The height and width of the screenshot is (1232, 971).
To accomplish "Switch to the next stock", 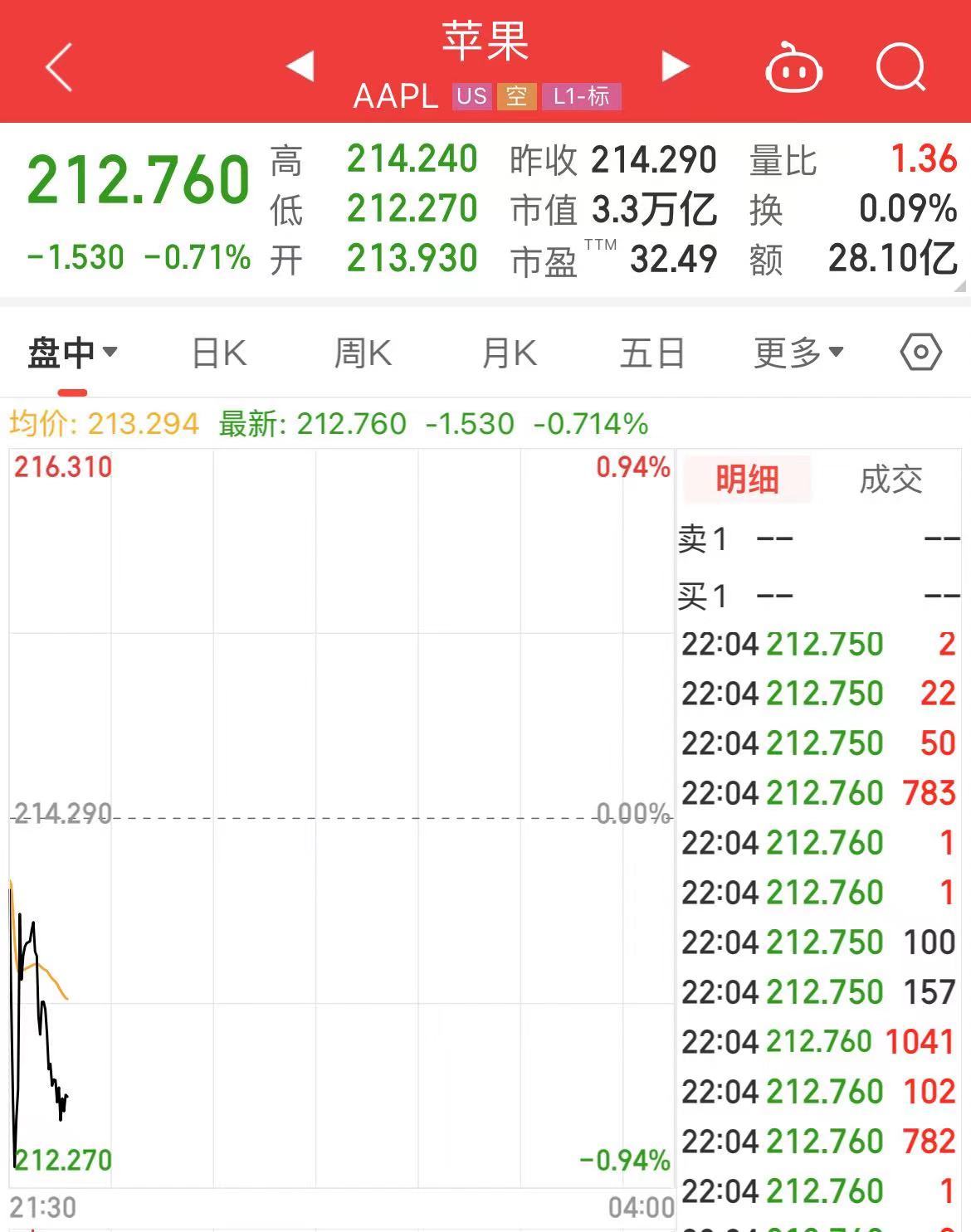I will (675, 66).
